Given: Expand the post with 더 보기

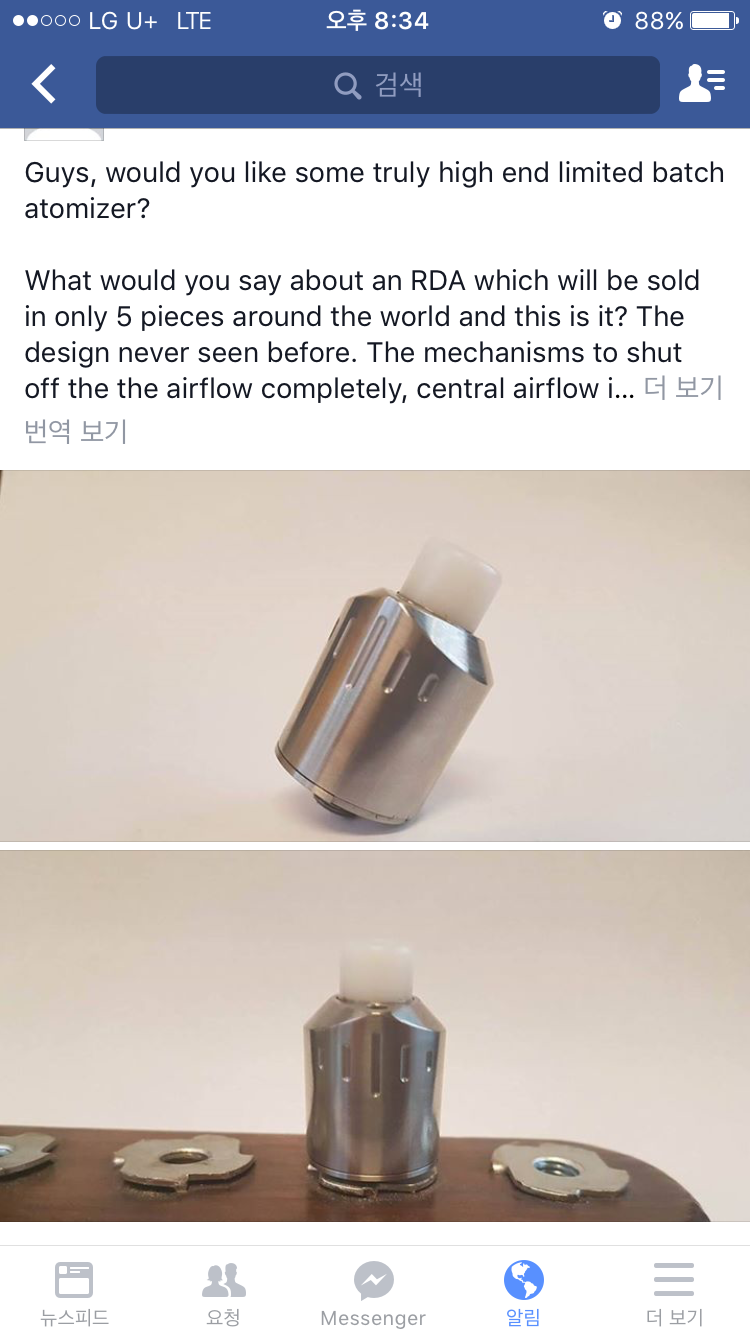Looking at the screenshot, I should (x=683, y=388).
